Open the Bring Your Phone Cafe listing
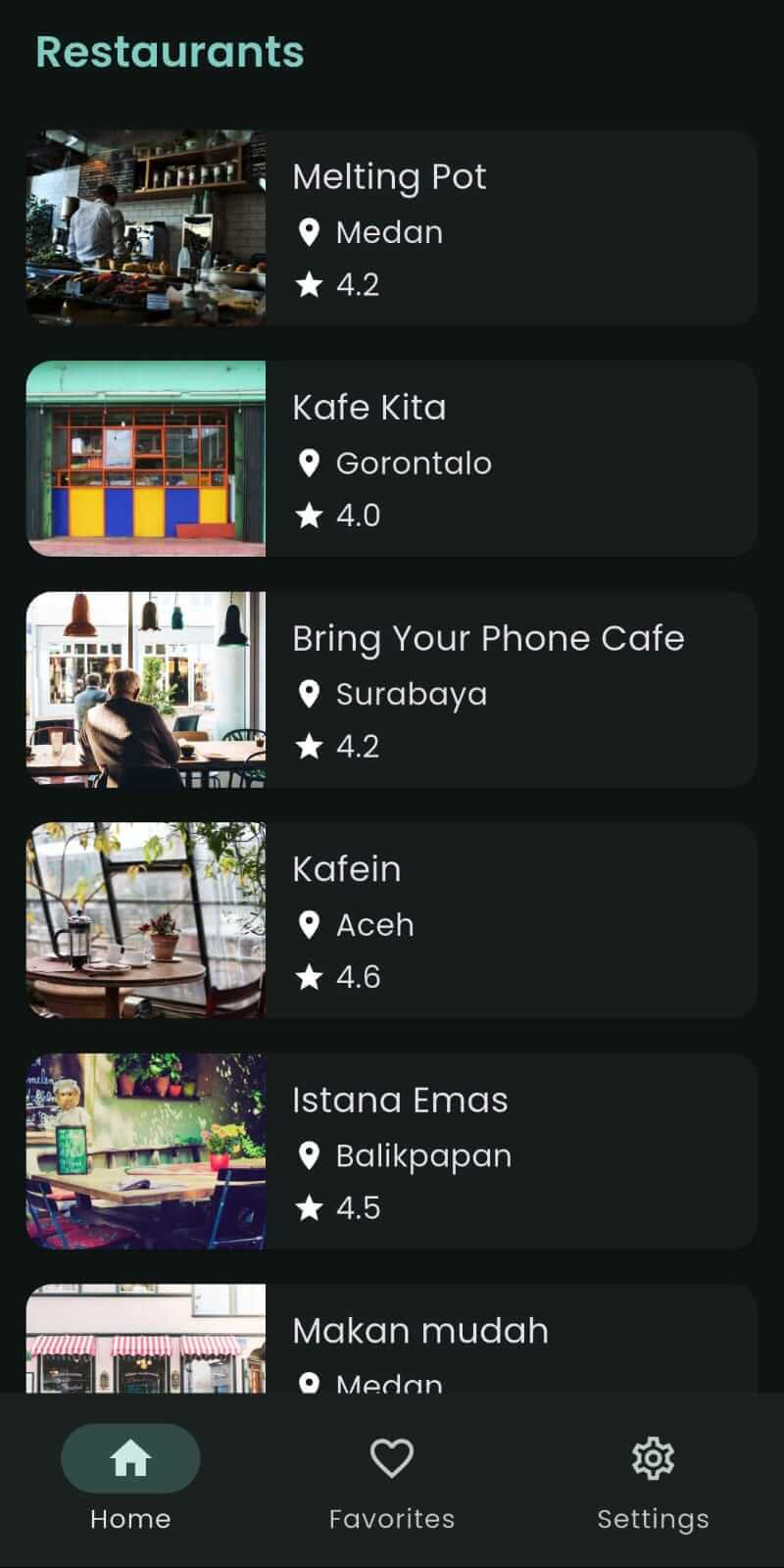The image size is (784, 1568). [x=392, y=688]
